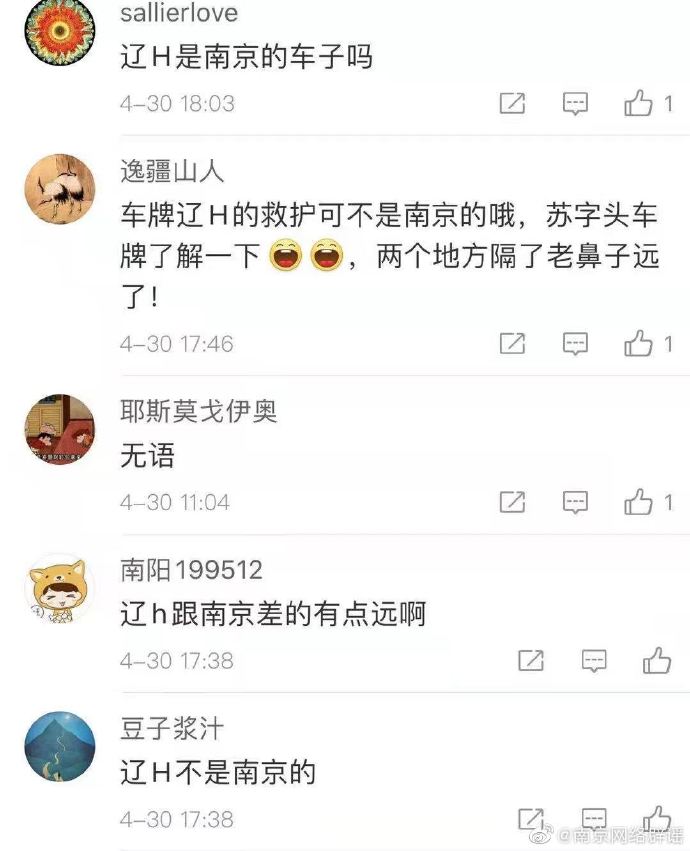Viewport: 690px width, 851px height.
Task: Reply to 耶斯莫戈伊奥's comment
Action: coord(575,502)
